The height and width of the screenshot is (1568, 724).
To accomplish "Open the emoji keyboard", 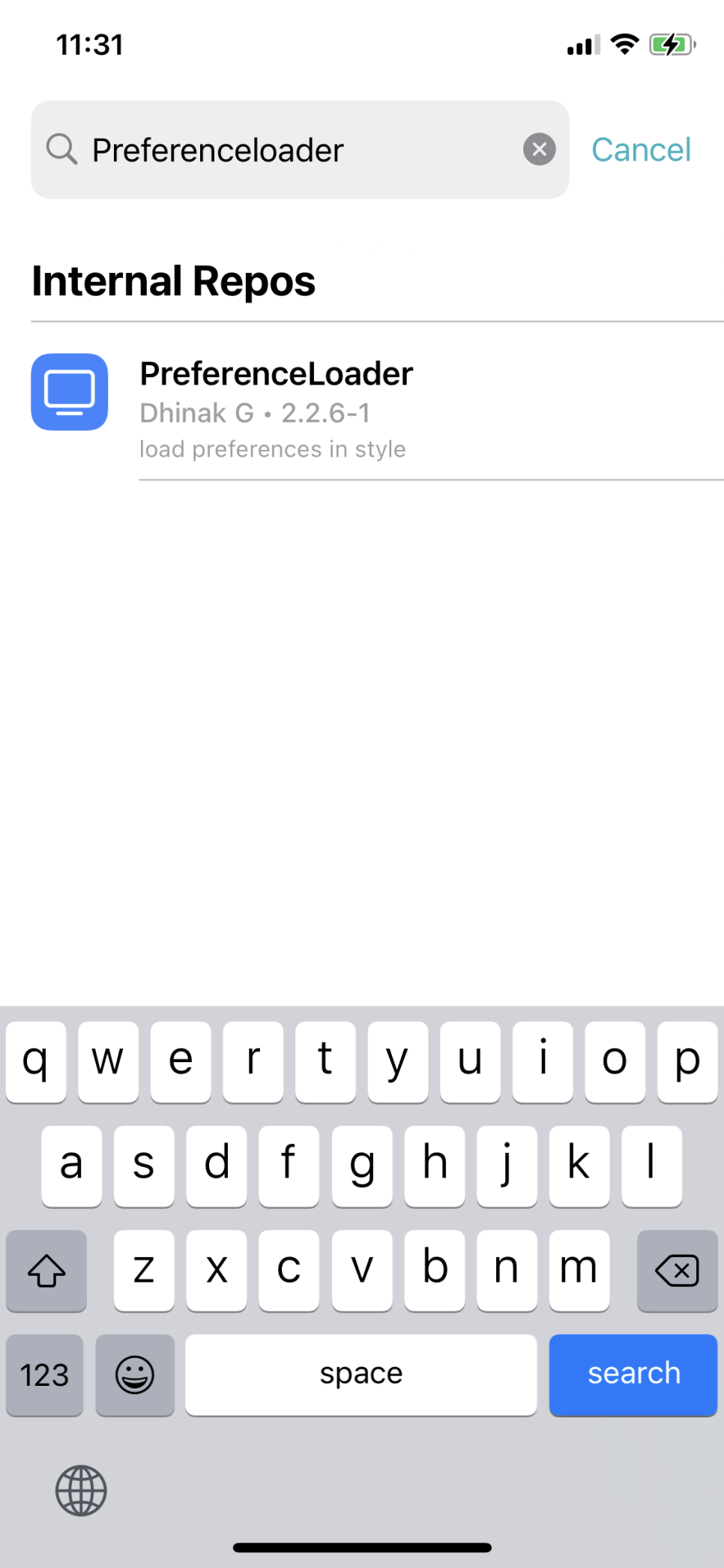I will (x=135, y=1375).
